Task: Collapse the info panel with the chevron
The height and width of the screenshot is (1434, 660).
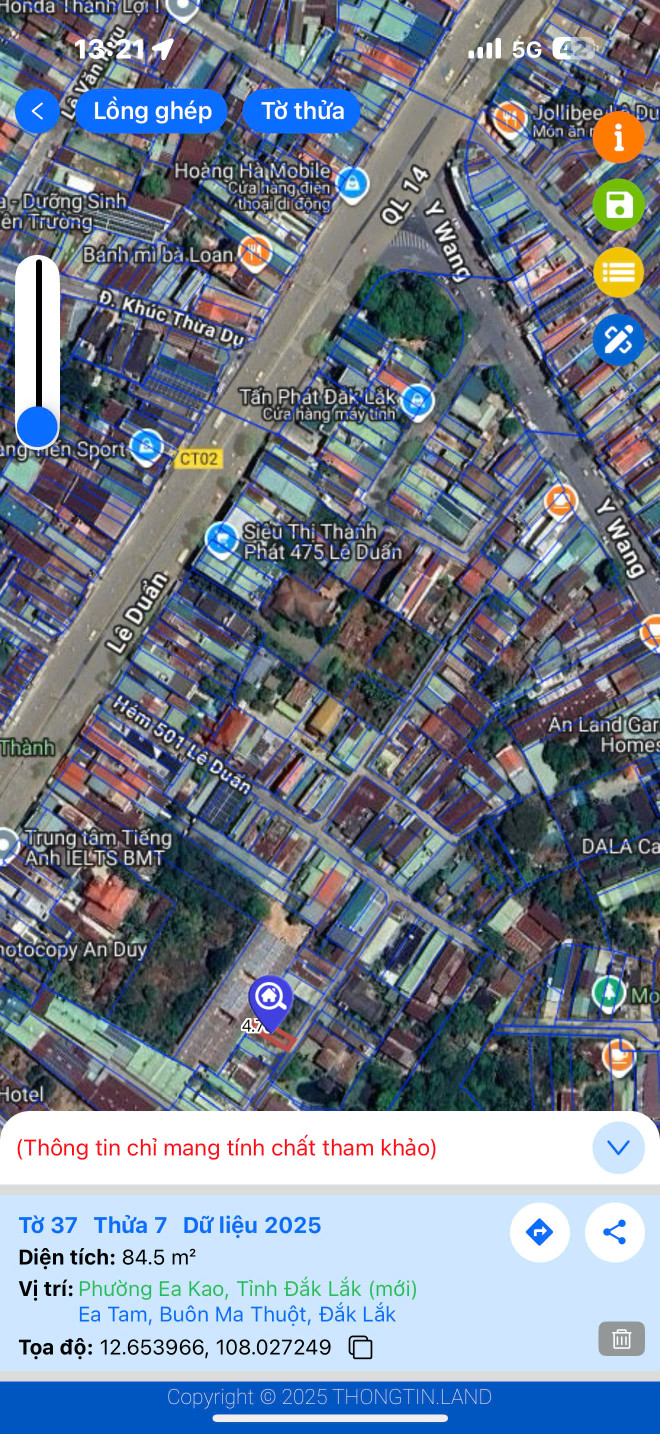Action: [x=618, y=1147]
